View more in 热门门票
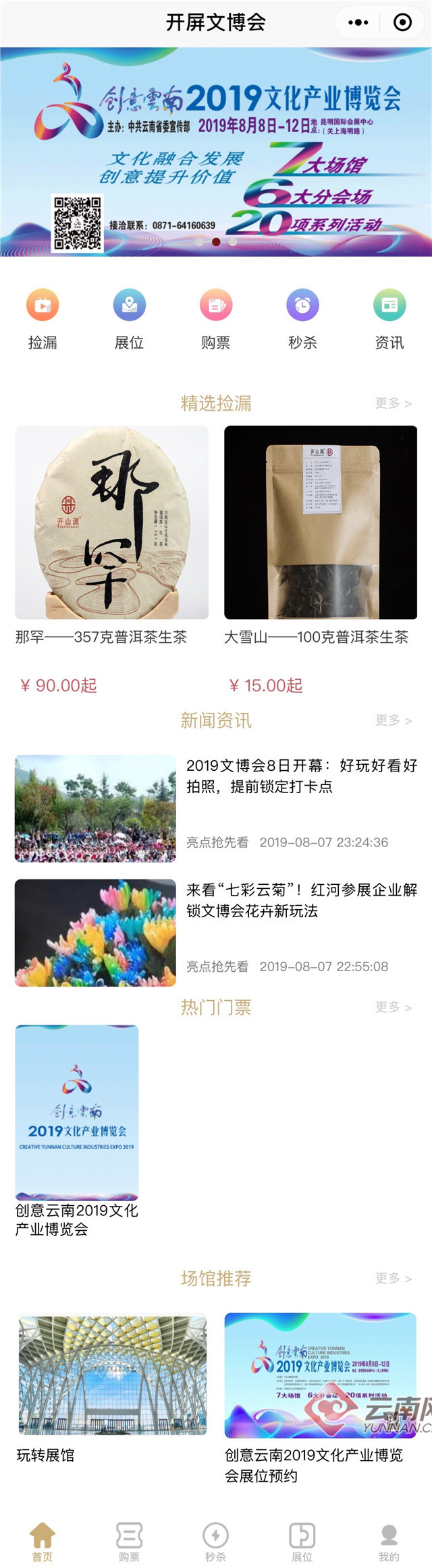Screen dimensions: 432x1568 click(393, 1007)
